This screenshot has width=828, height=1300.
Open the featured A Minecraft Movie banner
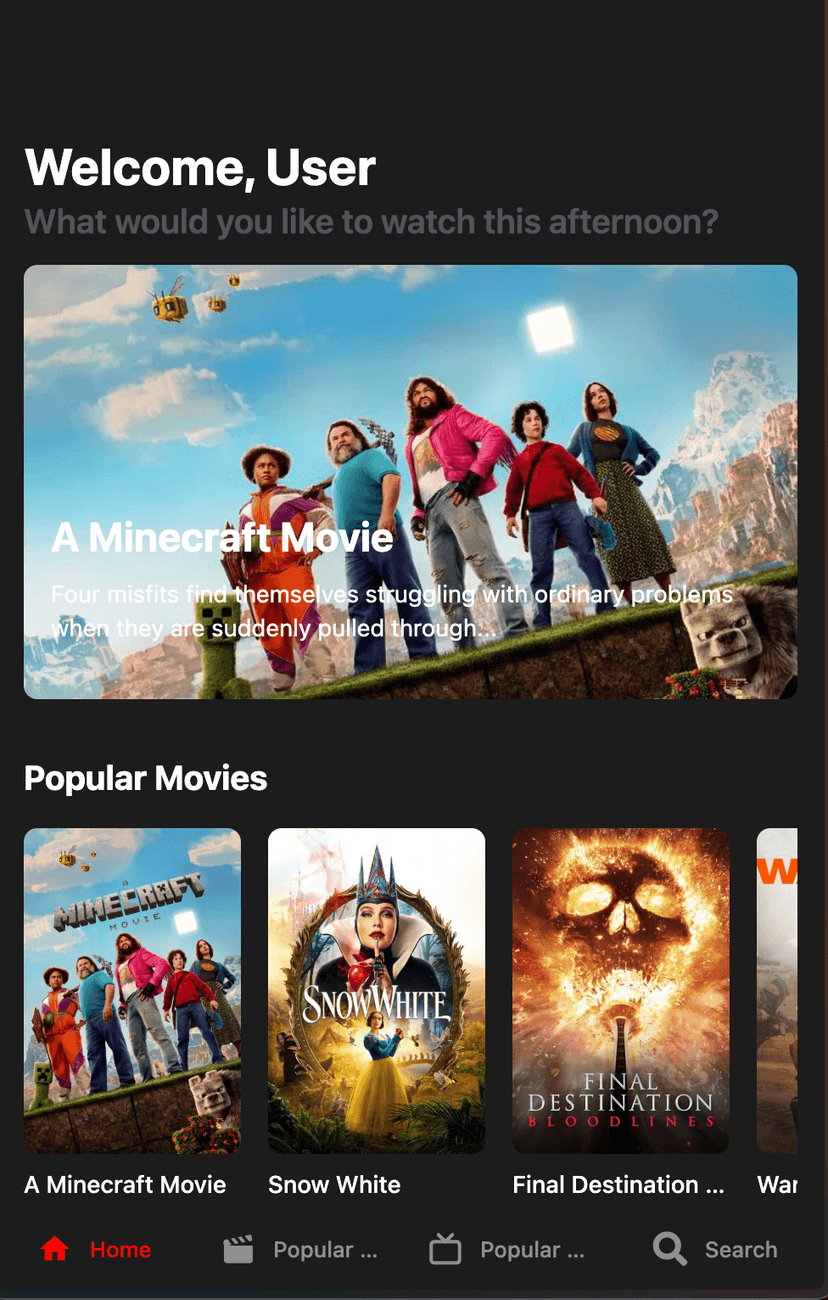click(x=410, y=481)
